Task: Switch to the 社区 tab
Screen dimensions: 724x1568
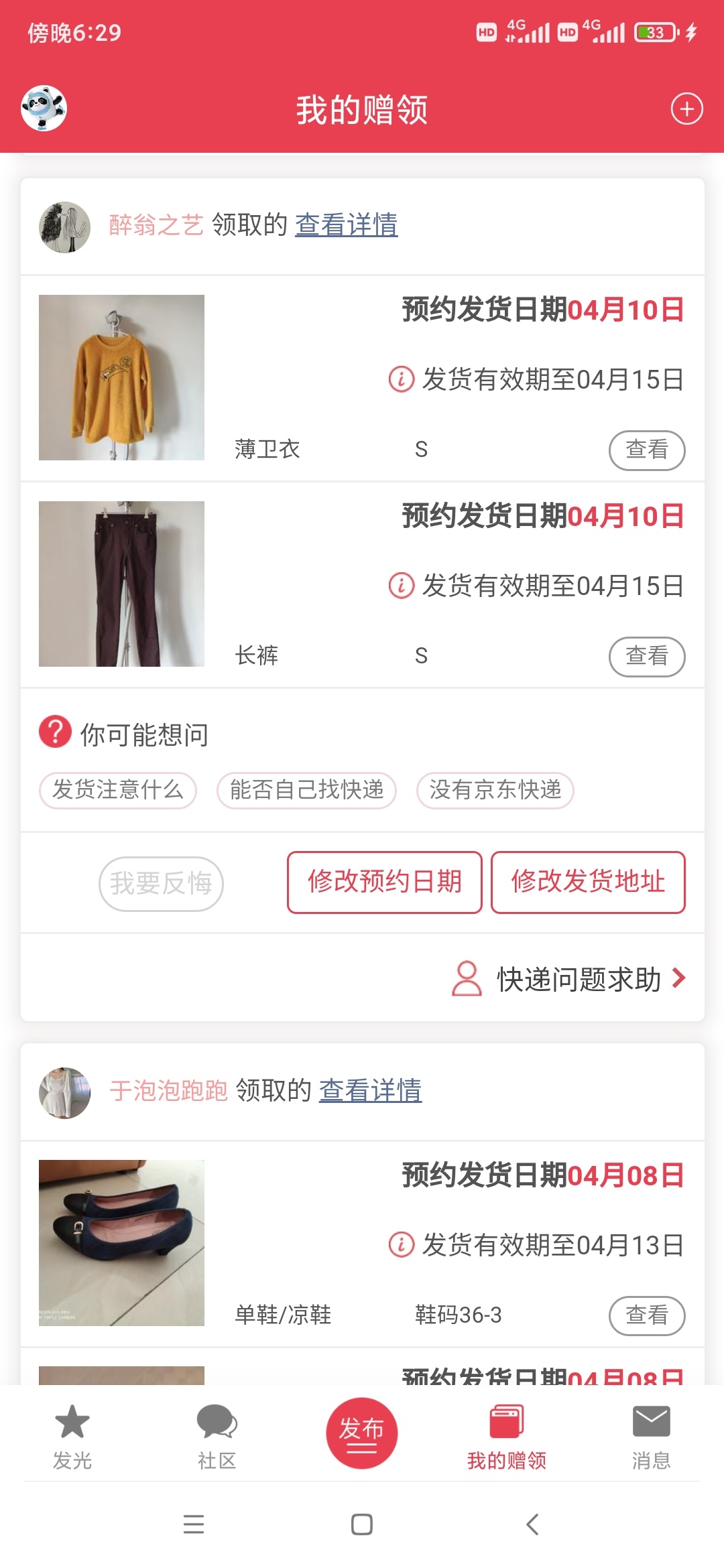Action: coord(217,1437)
